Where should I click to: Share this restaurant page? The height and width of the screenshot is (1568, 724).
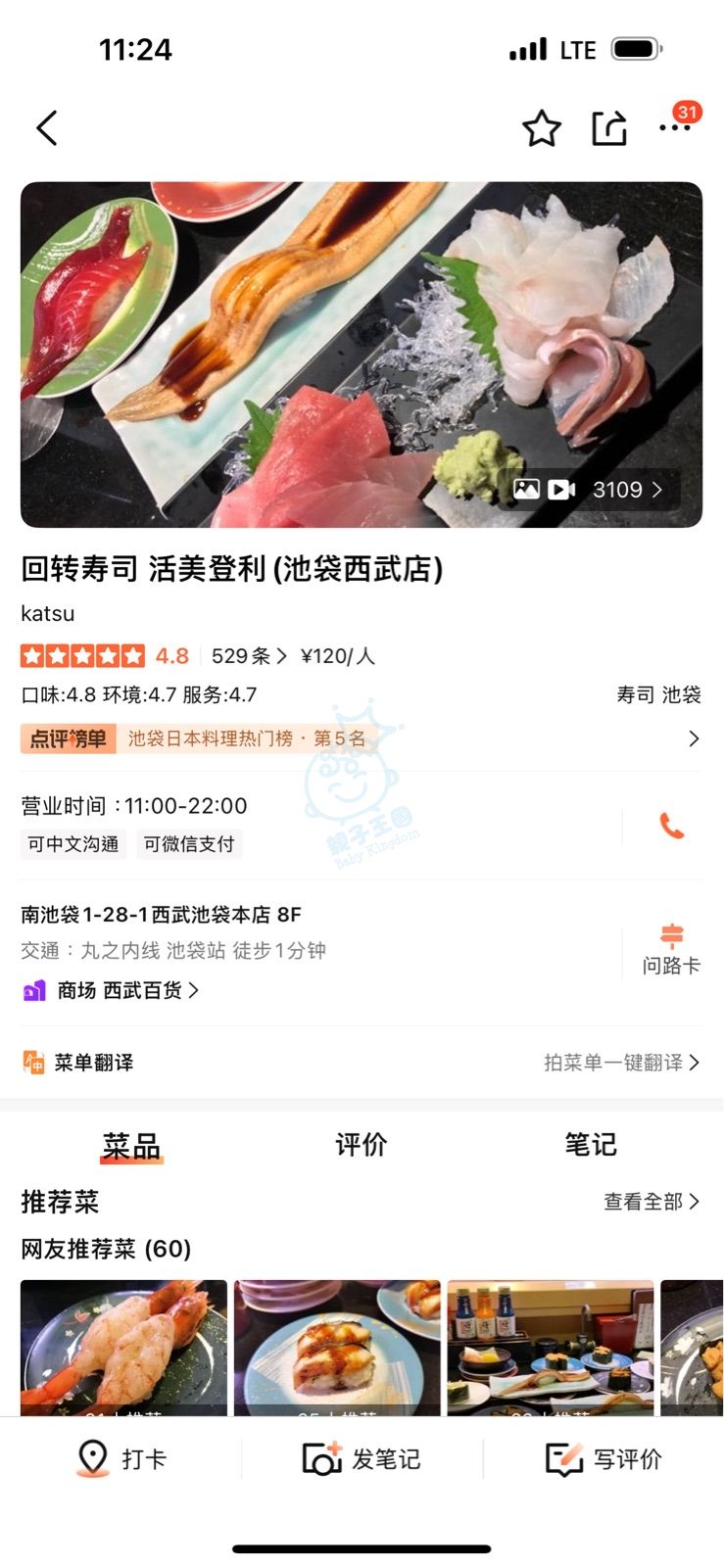click(608, 128)
